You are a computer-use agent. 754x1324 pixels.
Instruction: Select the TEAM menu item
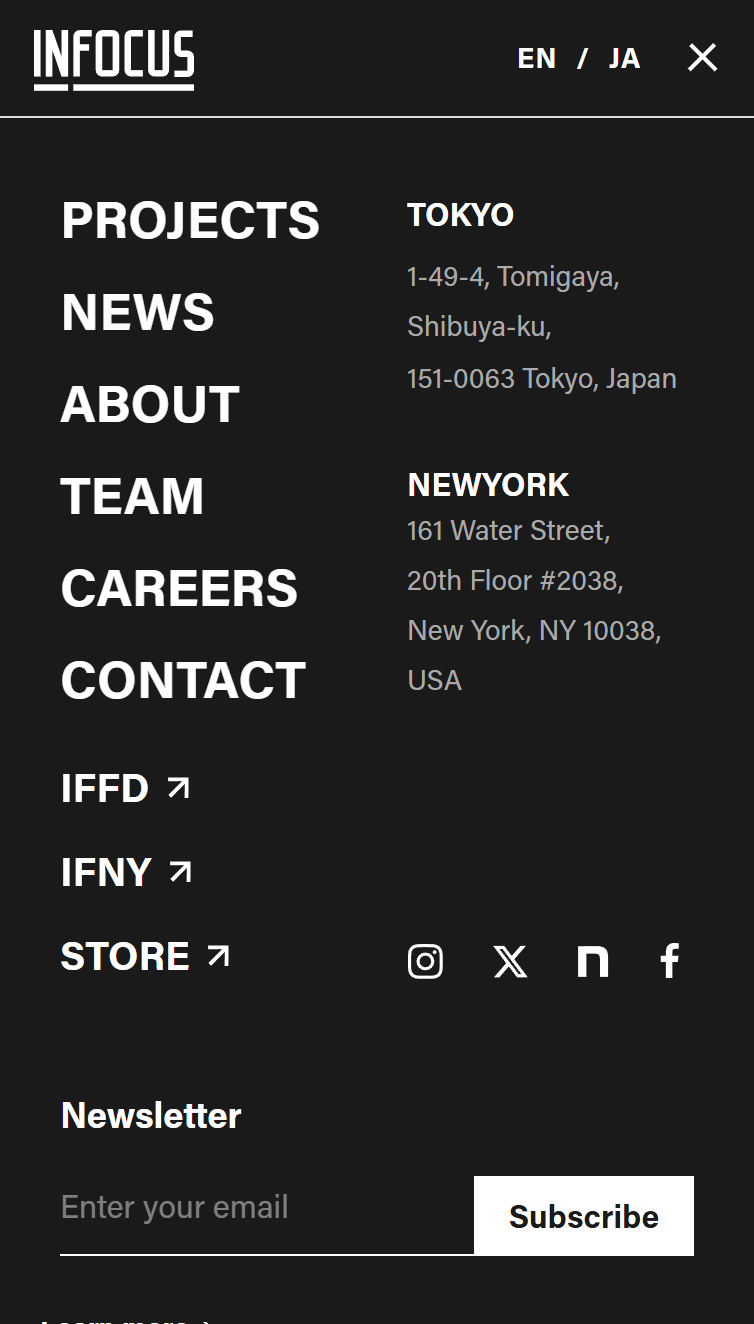(132, 497)
